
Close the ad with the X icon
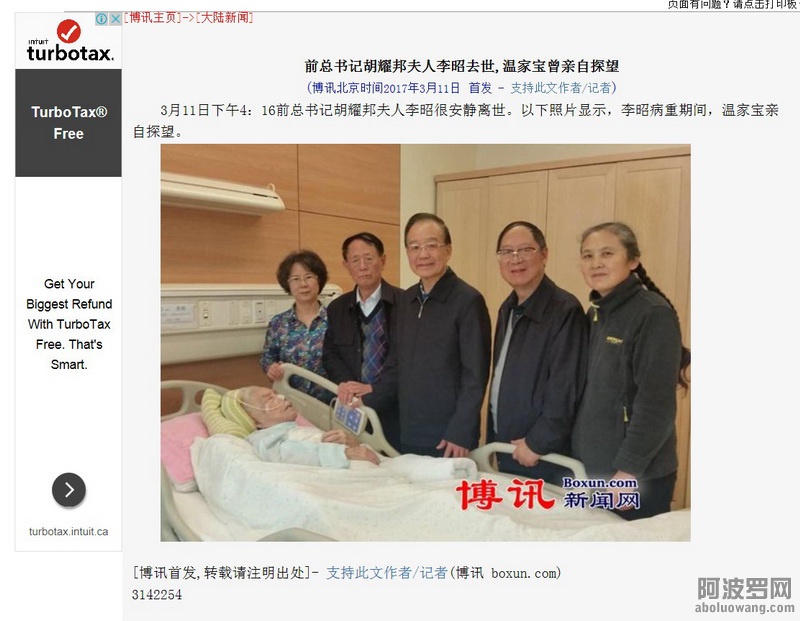click(x=115, y=19)
